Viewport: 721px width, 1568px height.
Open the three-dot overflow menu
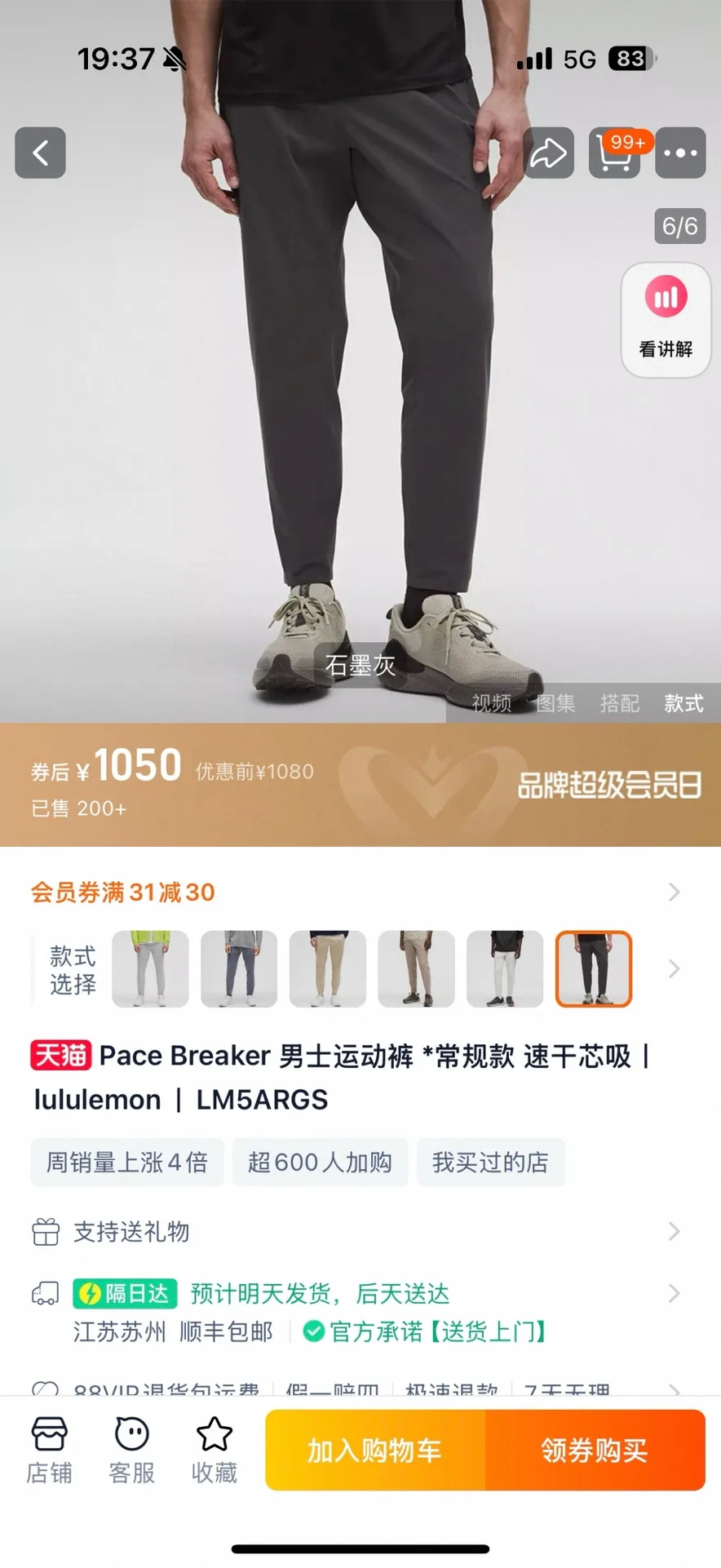point(680,153)
